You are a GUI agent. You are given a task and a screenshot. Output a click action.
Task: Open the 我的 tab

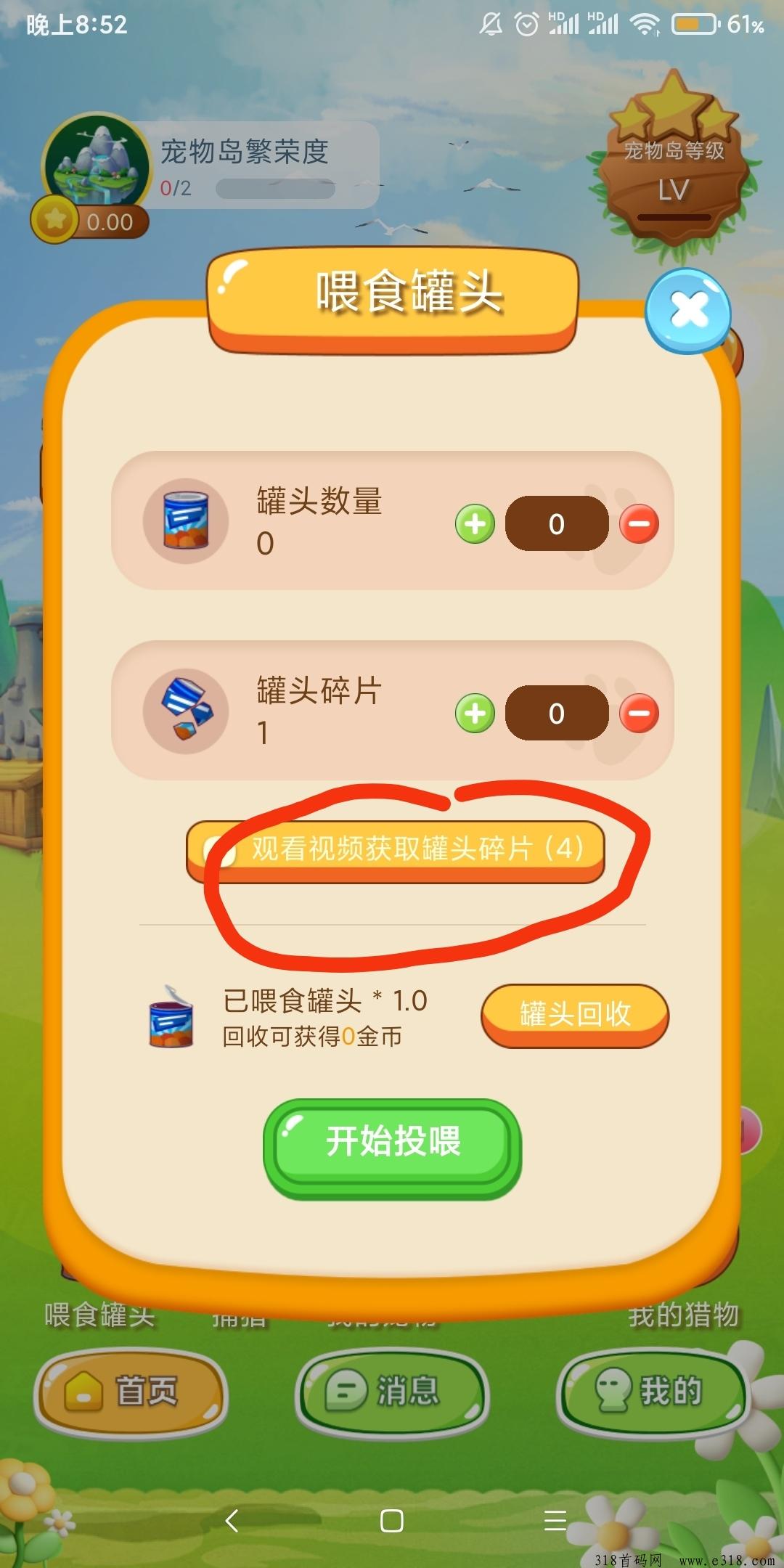tap(651, 1391)
